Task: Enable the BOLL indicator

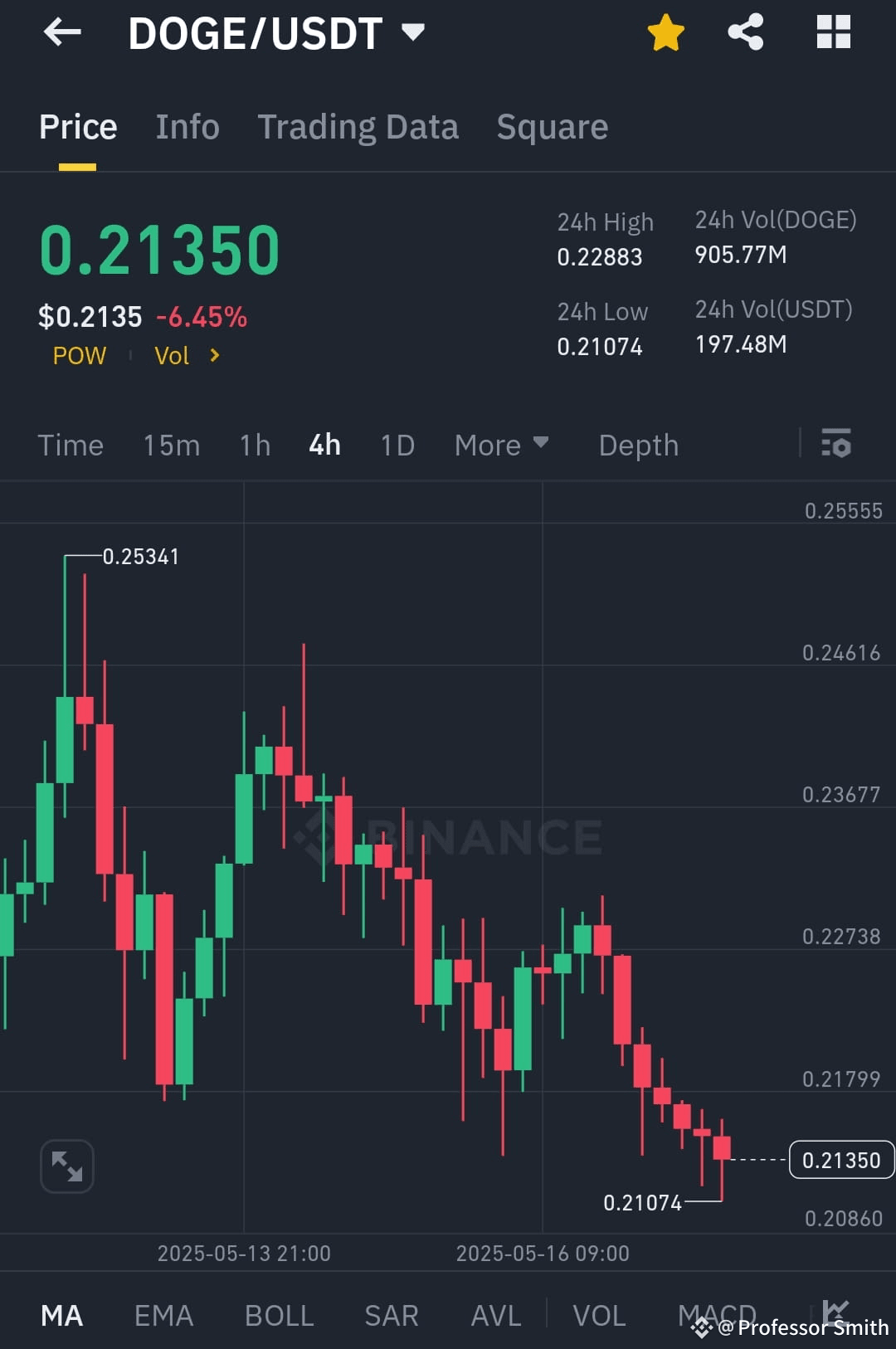Action: [x=279, y=1313]
